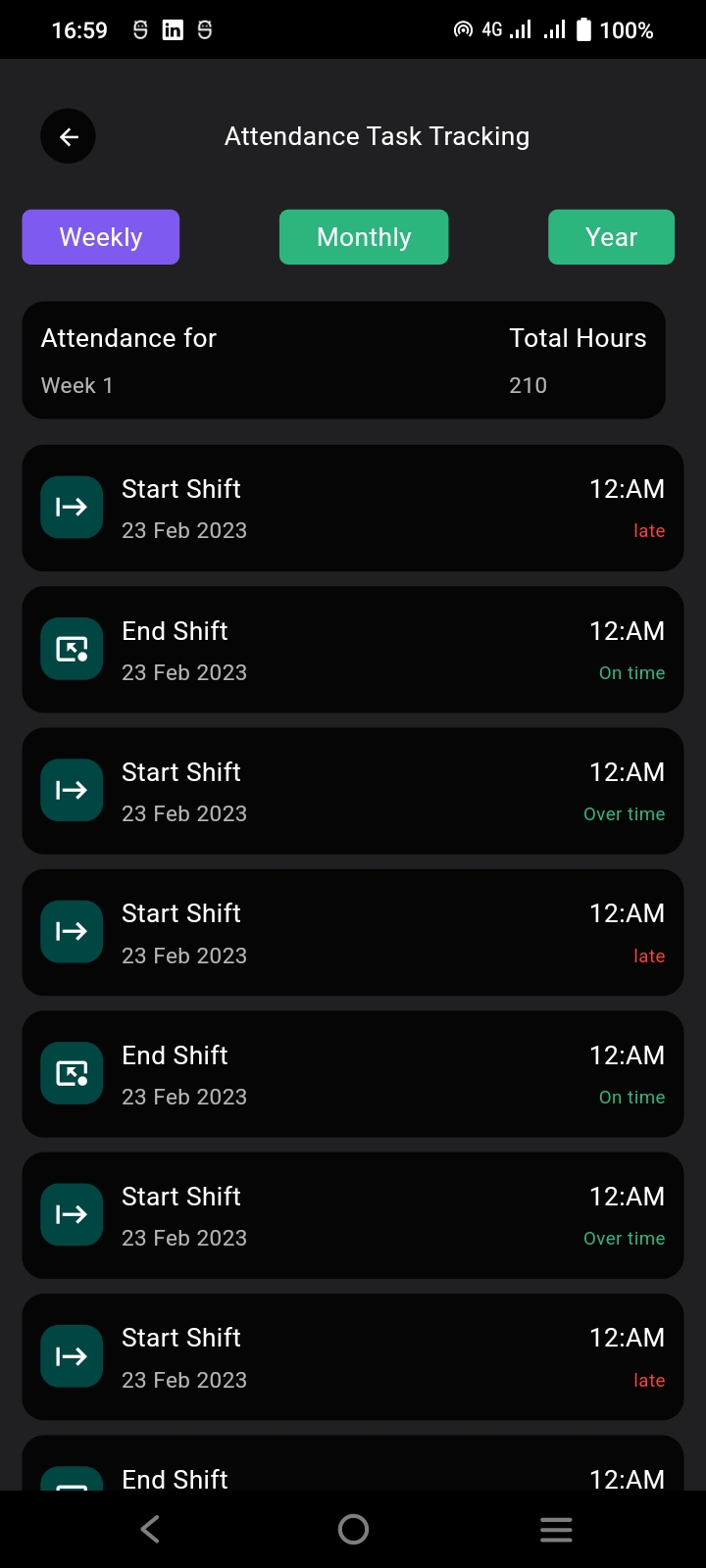706x1568 pixels.
Task: Select the Weekly view
Action: point(101,237)
